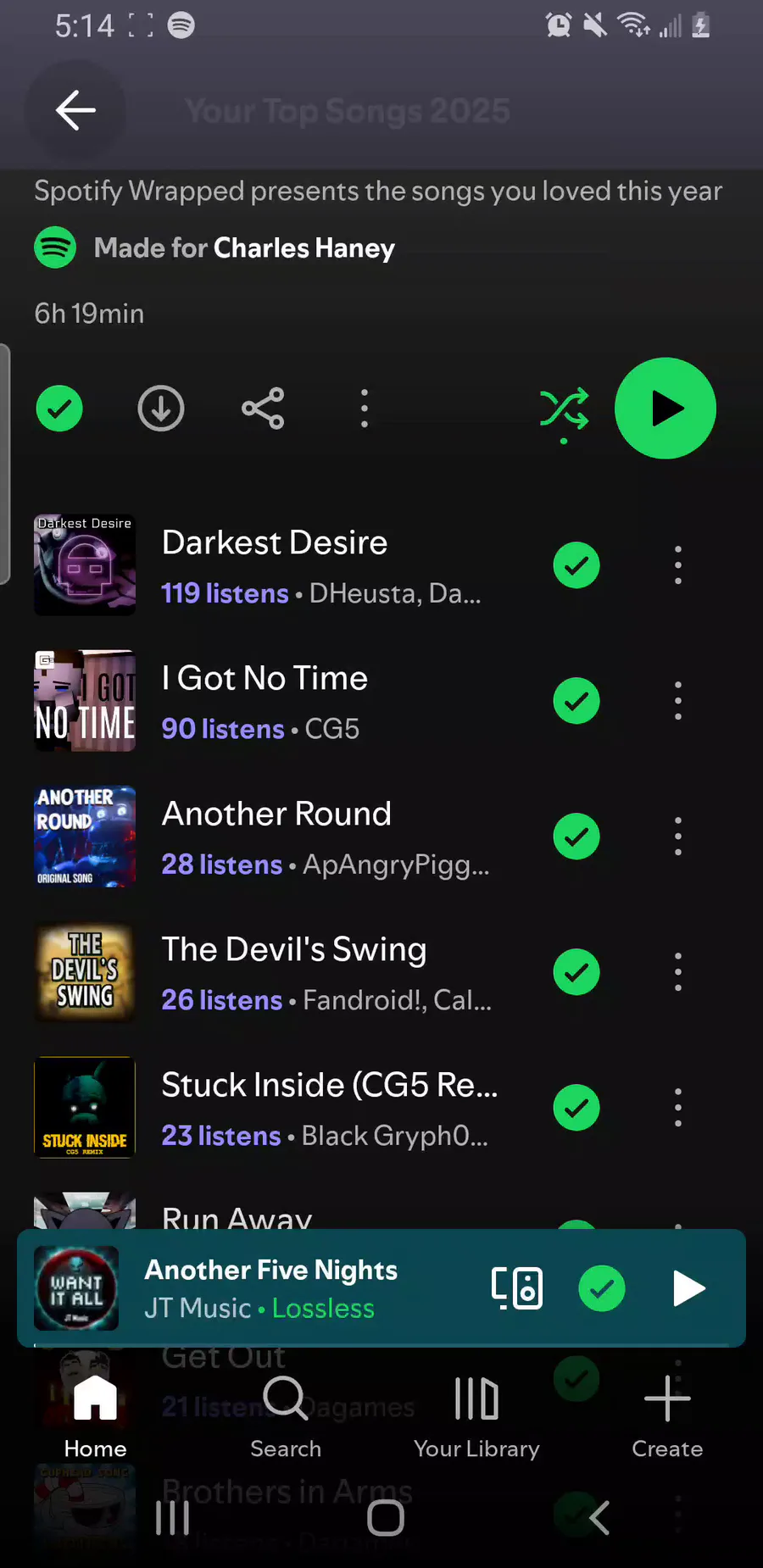Open the playlist's overflow menu

(x=365, y=409)
